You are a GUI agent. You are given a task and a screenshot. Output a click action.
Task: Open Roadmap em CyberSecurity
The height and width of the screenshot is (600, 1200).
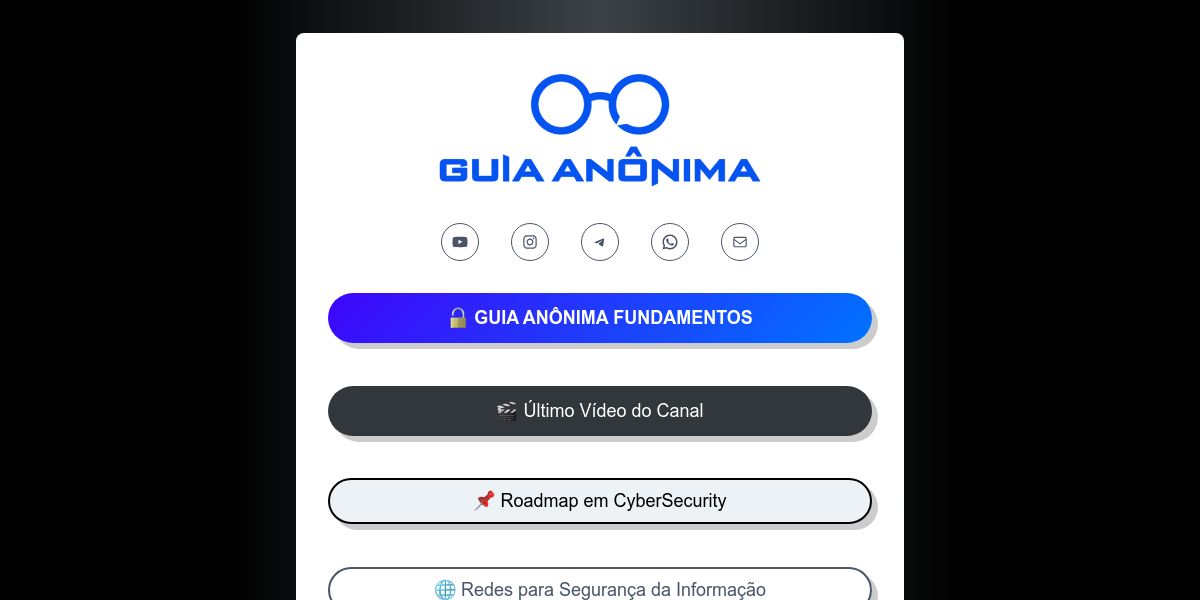[x=600, y=501]
